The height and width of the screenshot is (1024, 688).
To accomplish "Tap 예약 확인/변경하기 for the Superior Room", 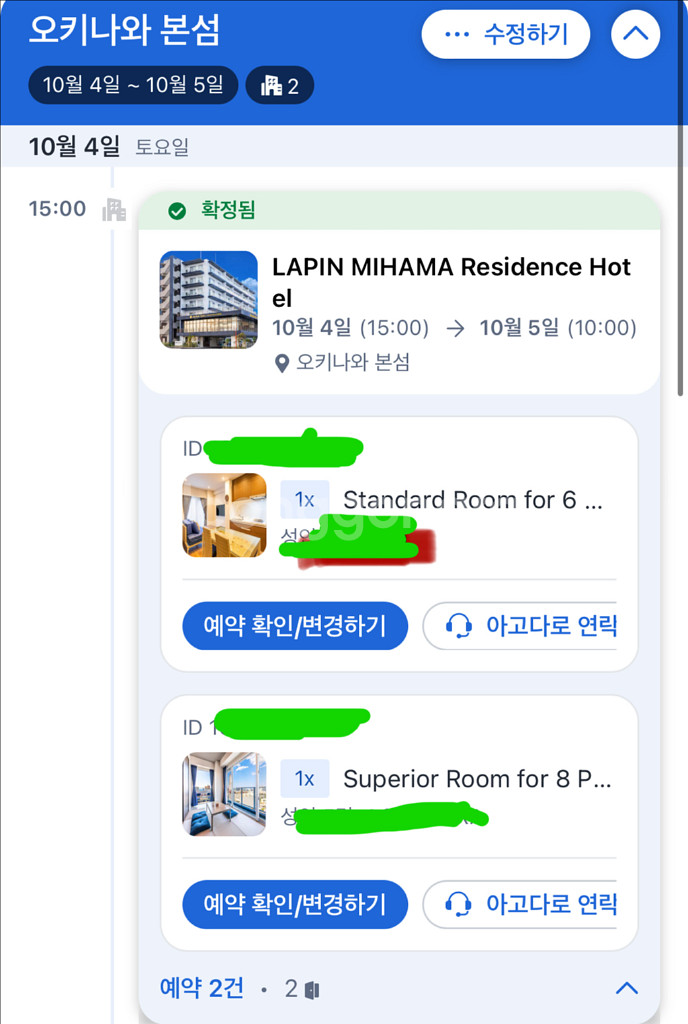I will click(295, 904).
